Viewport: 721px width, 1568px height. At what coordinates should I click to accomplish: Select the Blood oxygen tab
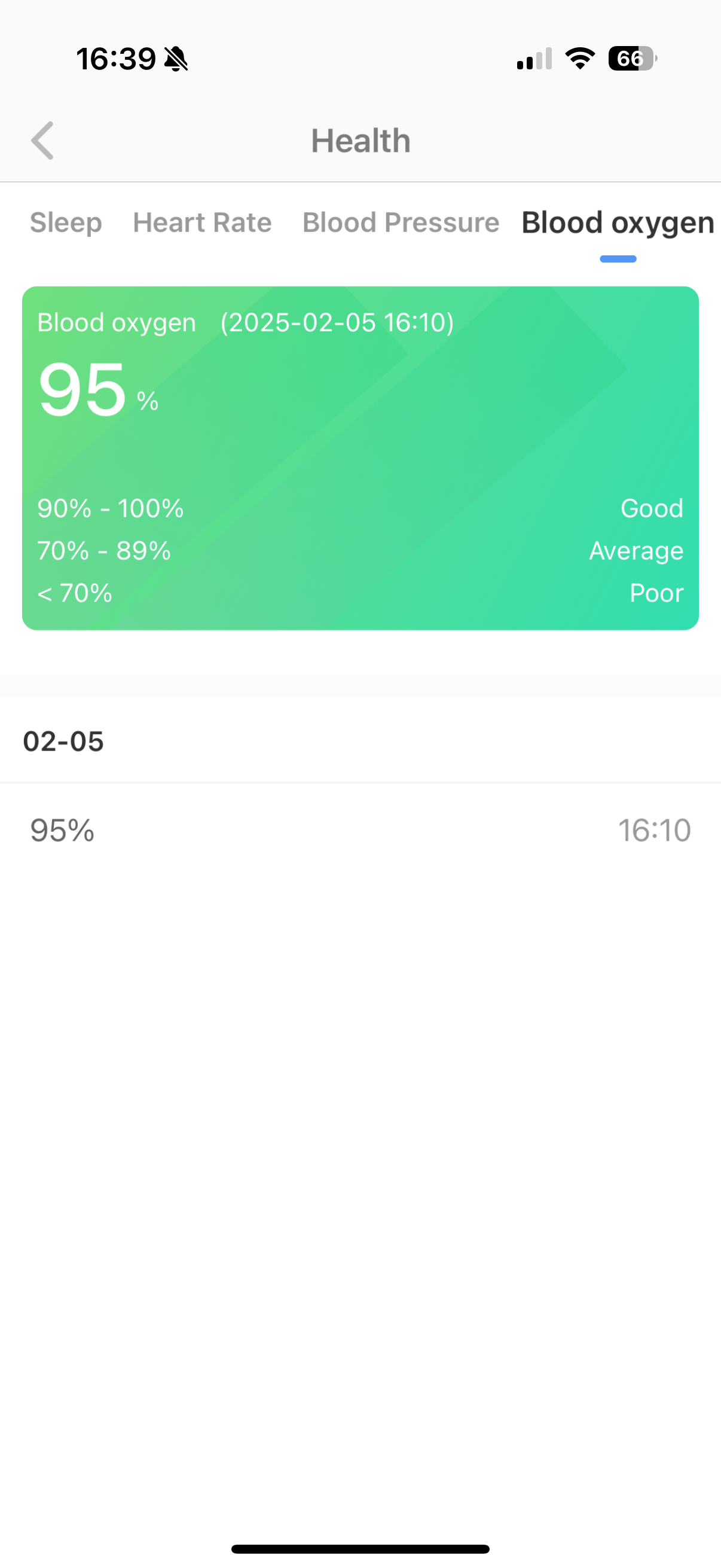pyautogui.click(x=617, y=223)
